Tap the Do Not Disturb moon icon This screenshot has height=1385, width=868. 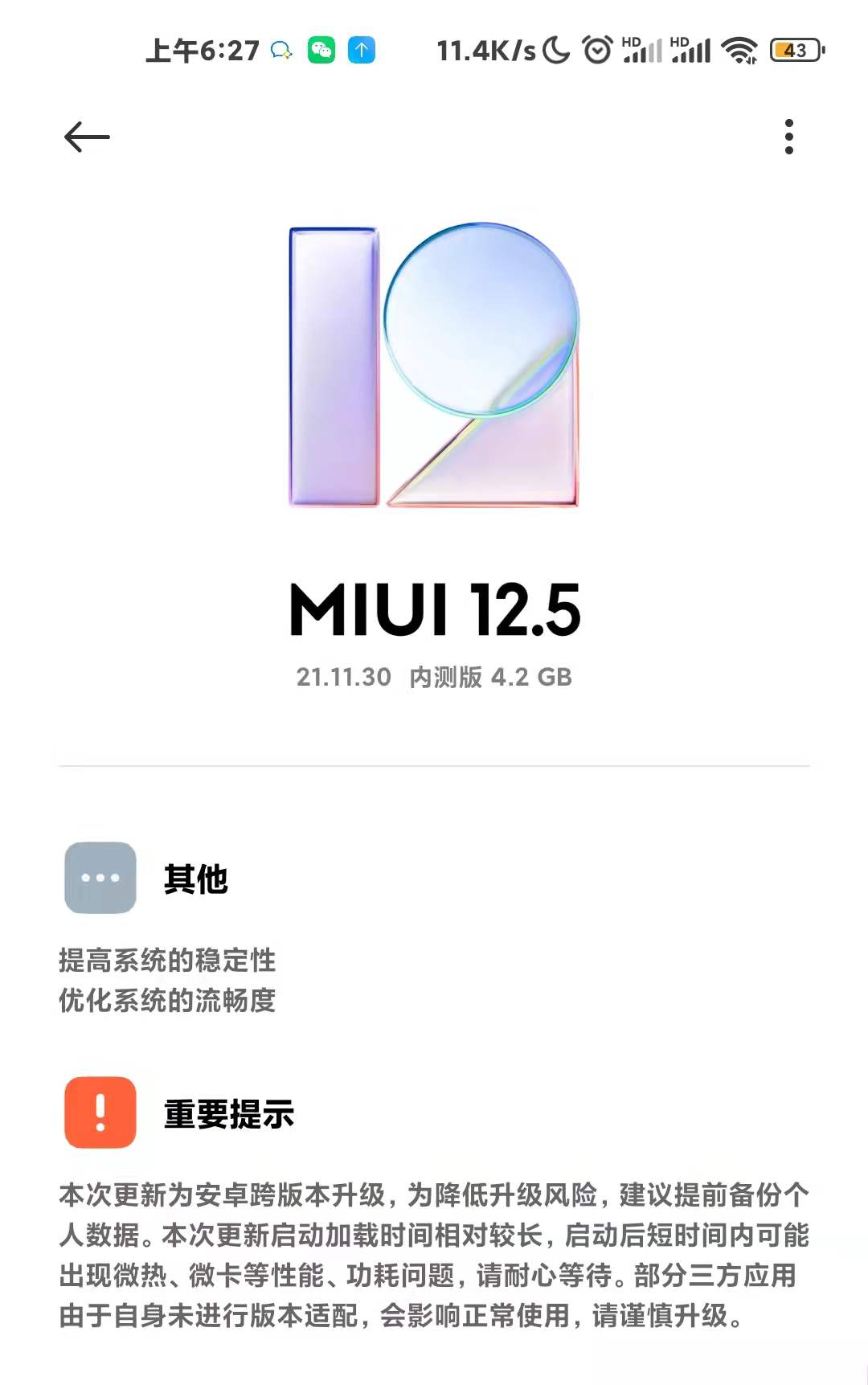tap(555, 50)
